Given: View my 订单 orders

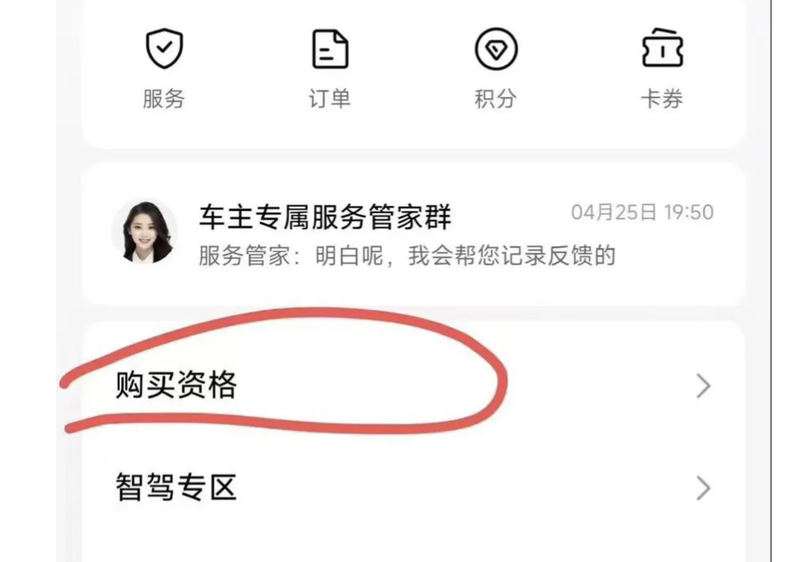Looking at the screenshot, I should coord(330,66).
